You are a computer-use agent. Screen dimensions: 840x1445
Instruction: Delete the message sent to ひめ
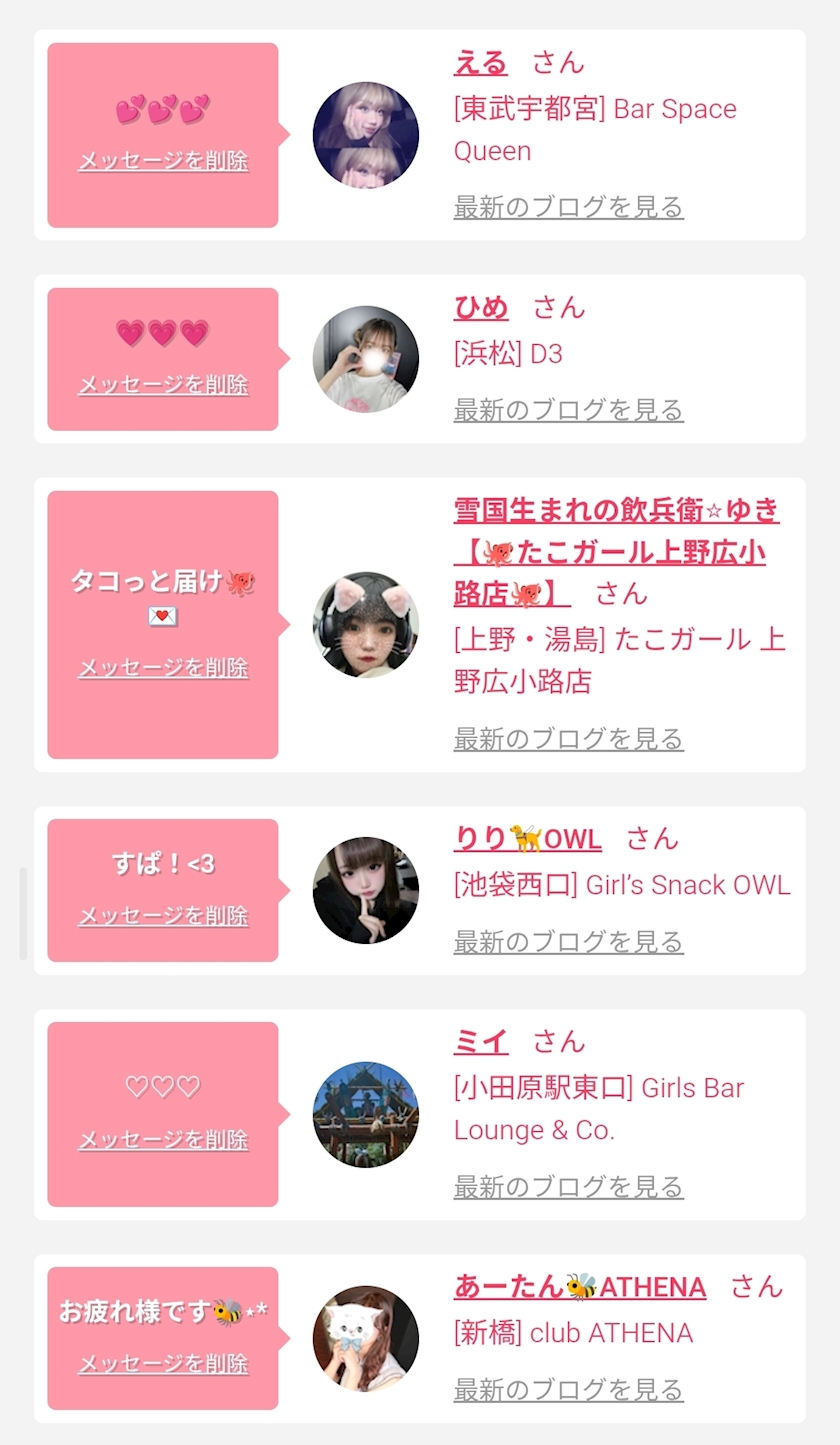click(x=163, y=385)
